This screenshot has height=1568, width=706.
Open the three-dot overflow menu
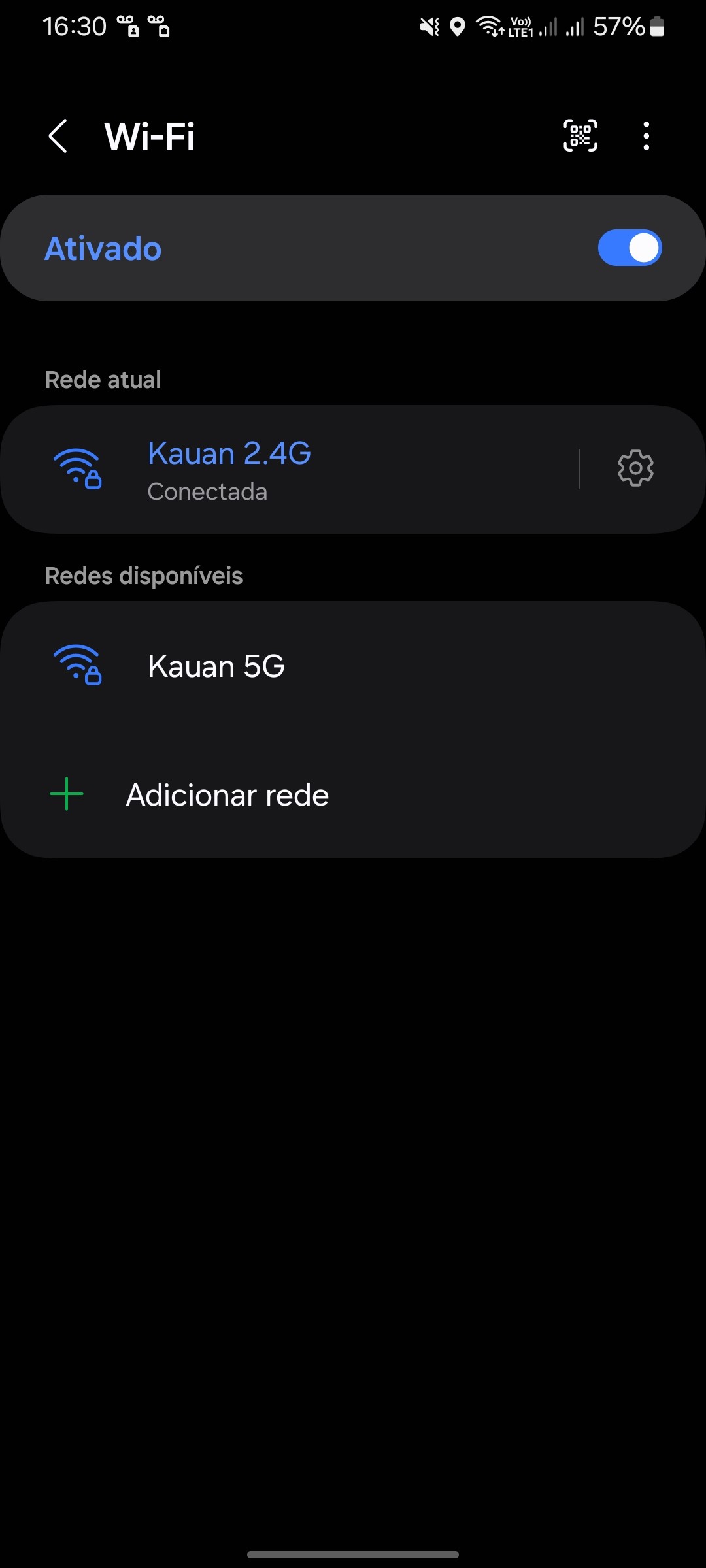pos(646,136)
